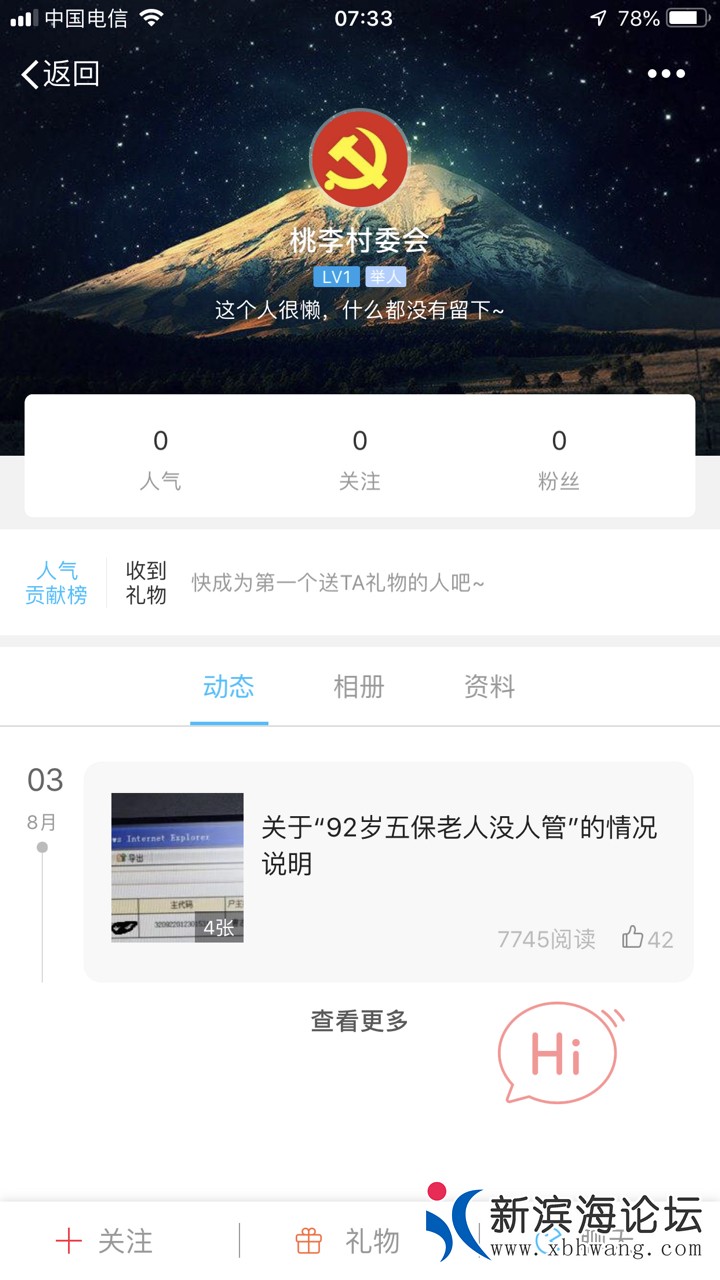View the 关注 following count
Image resolution: width=720 pixels, height=1280 pixels.
[359, 460]
